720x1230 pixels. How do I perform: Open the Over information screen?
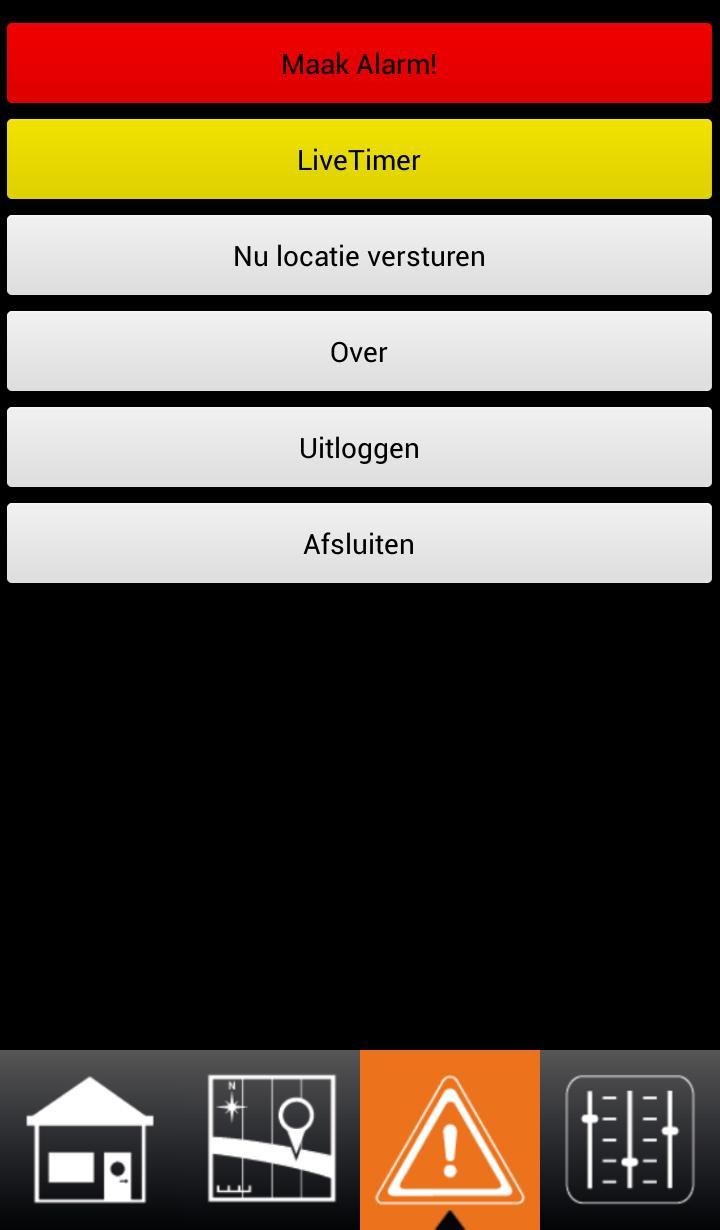coord(359,351)
